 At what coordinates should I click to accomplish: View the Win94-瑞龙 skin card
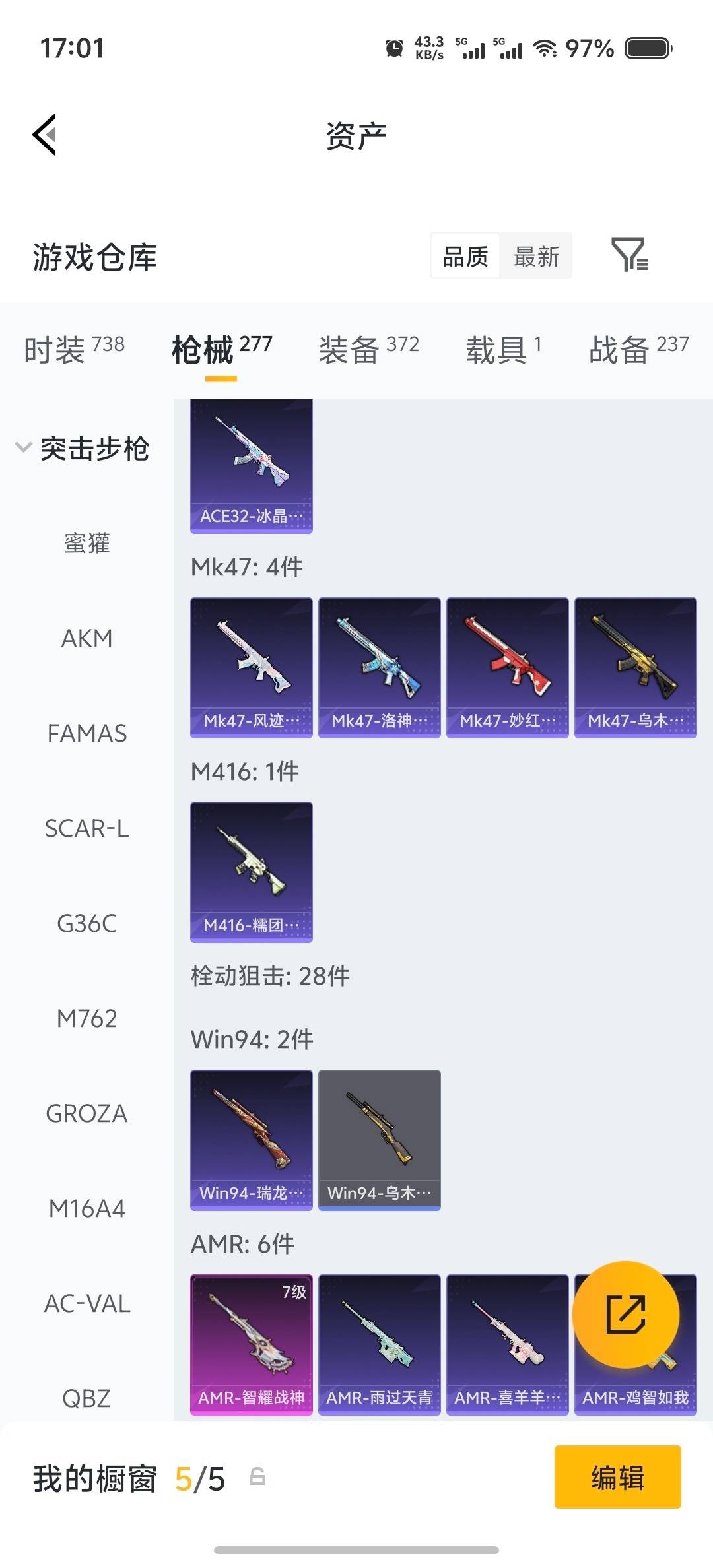pos(251,1140)
